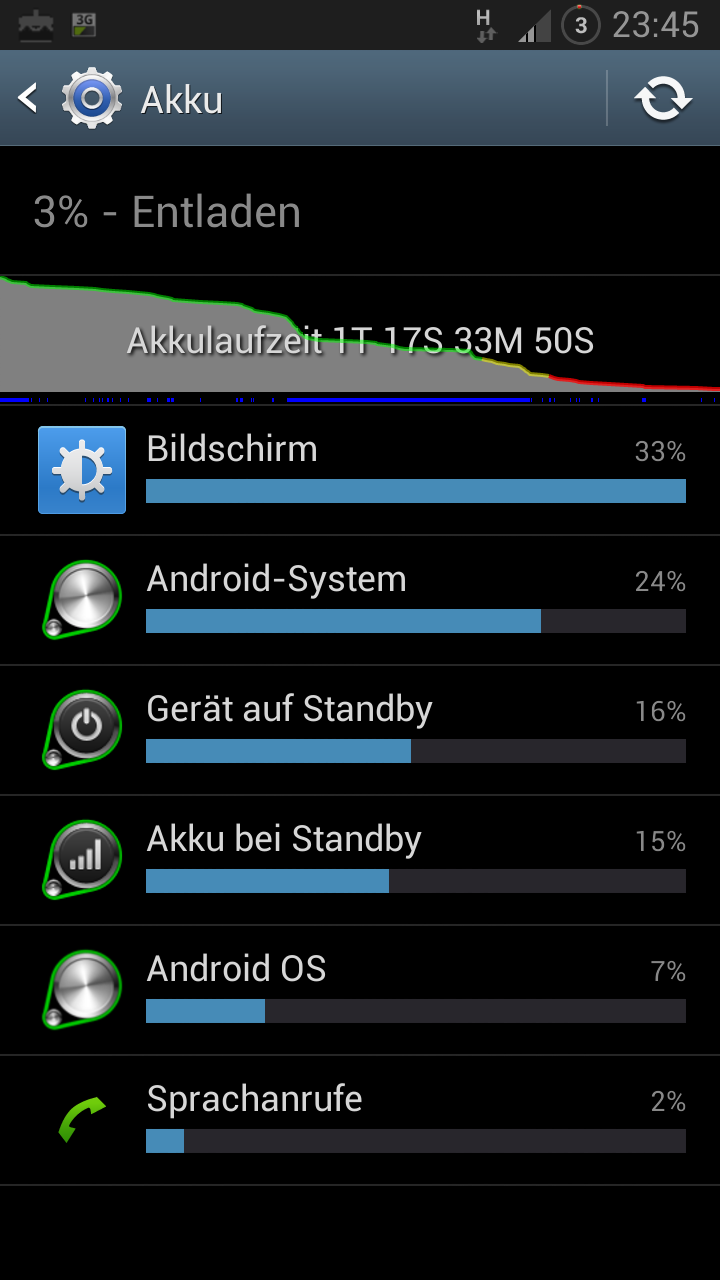
Task: Open the Android OS entry
Action: click(x=360, y=990)
